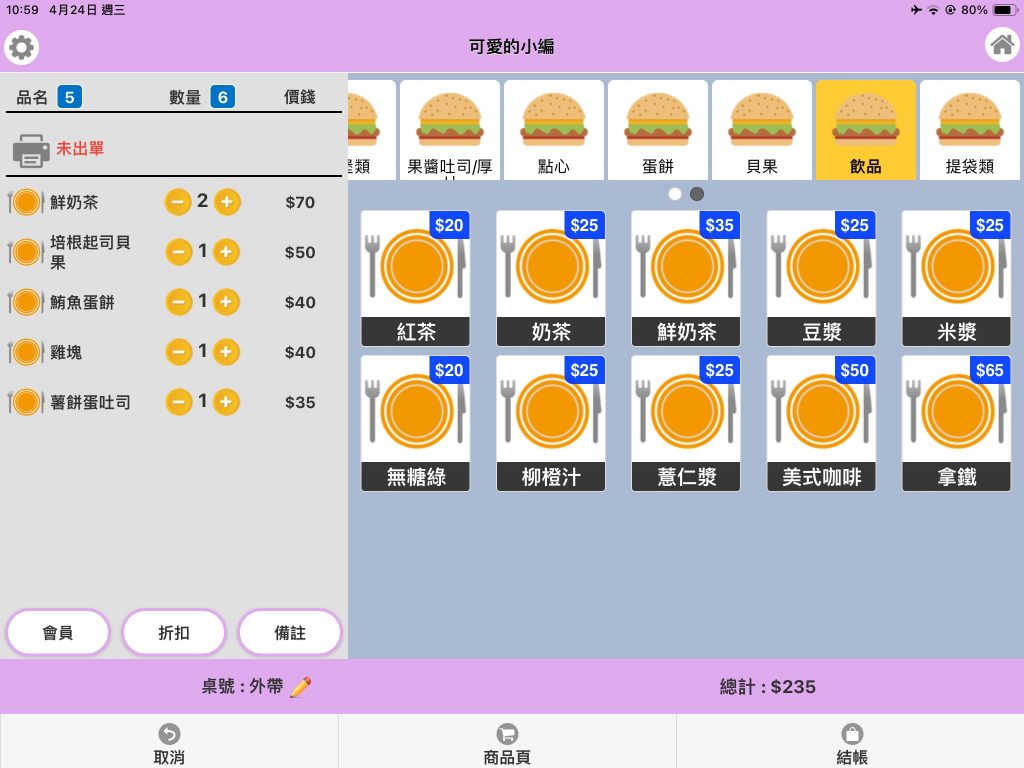Select the 貝果 category tab

point(761,130)
